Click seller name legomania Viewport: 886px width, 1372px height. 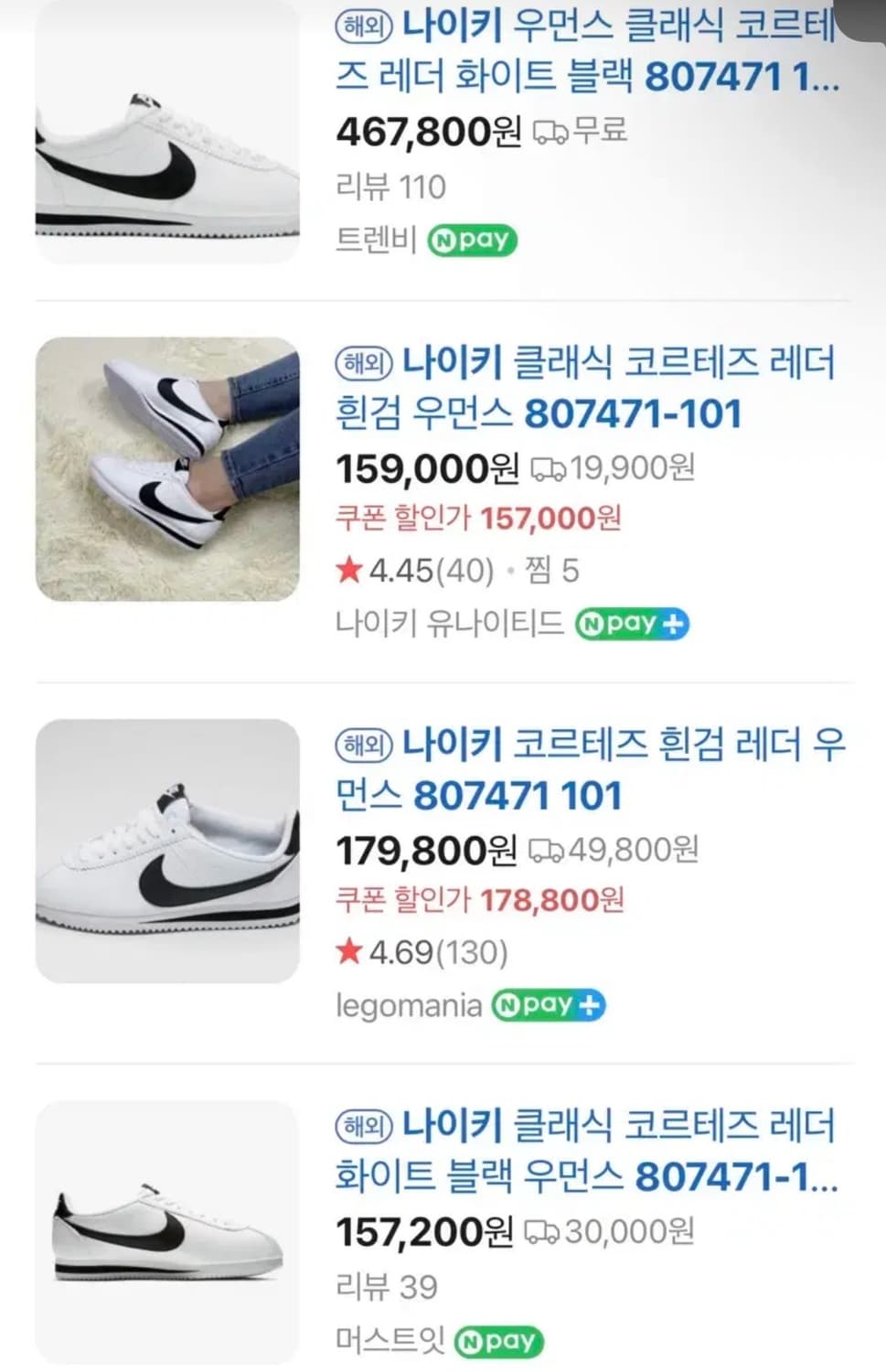[410, 1004]
